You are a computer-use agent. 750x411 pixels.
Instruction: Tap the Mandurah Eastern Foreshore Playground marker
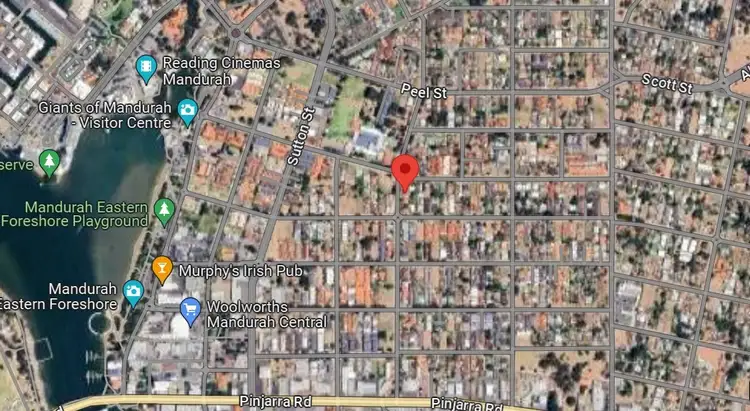(x=165, y=211)
